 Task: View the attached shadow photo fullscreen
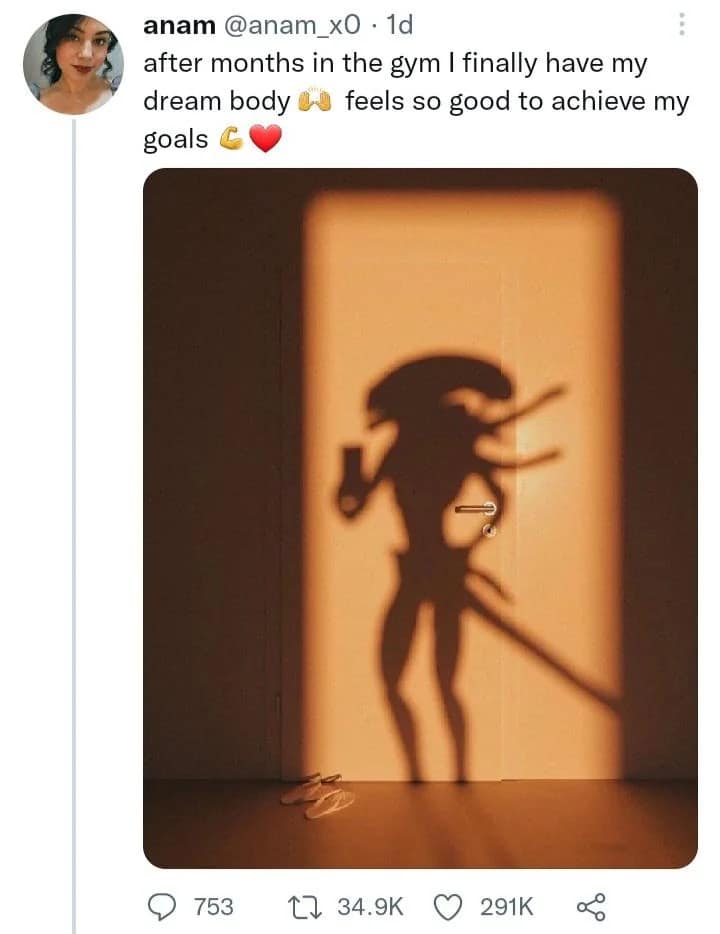point(420,517)
